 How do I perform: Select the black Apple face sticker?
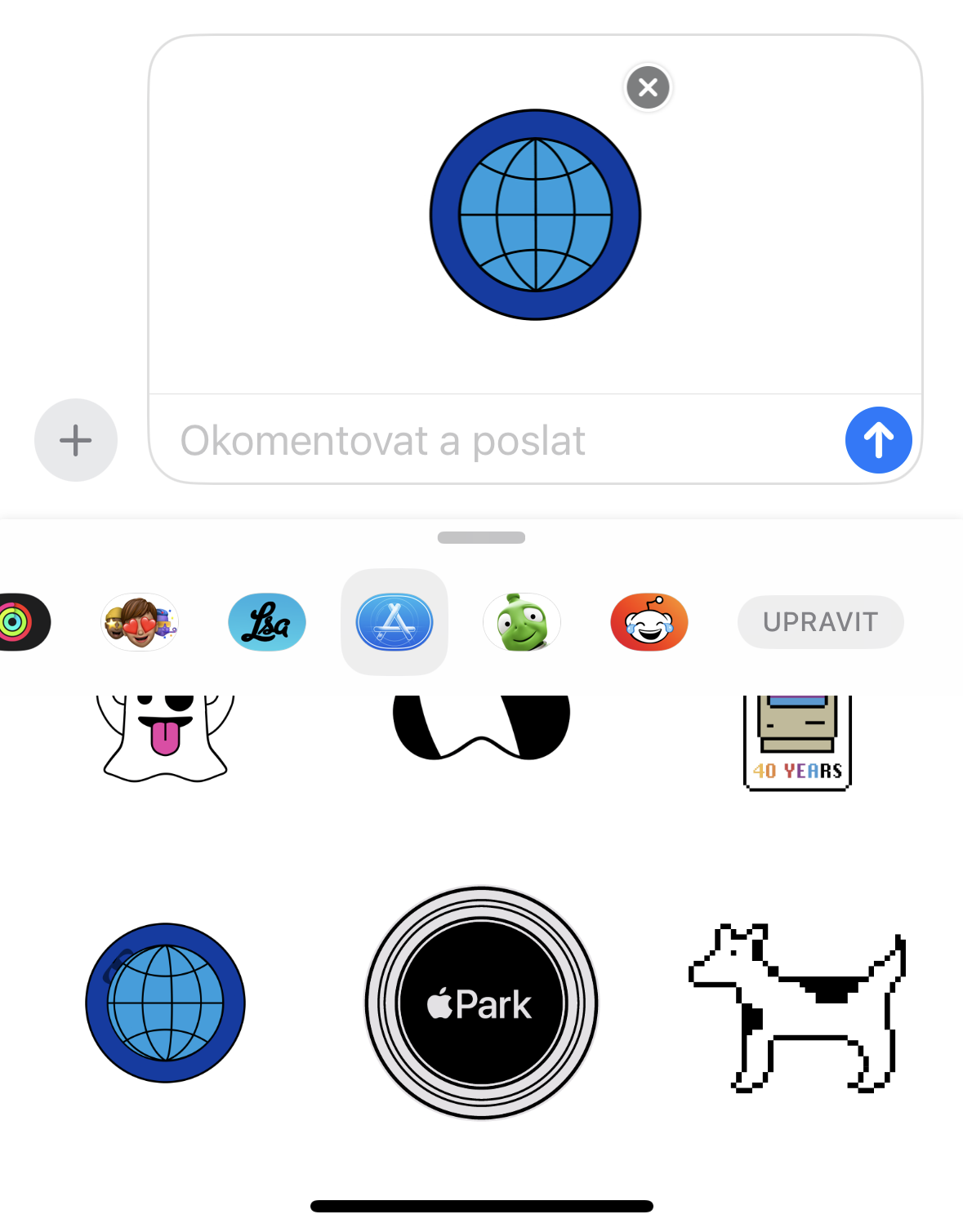pyautogui.click(x=481, y=725)
